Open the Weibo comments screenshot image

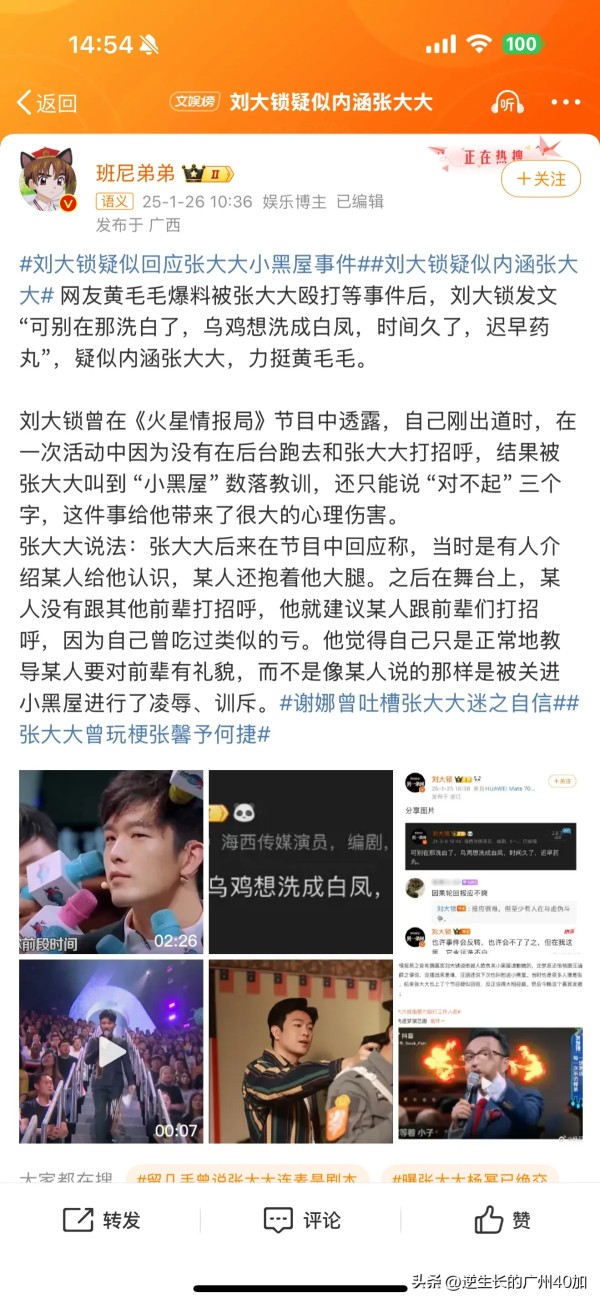point(489,861)
